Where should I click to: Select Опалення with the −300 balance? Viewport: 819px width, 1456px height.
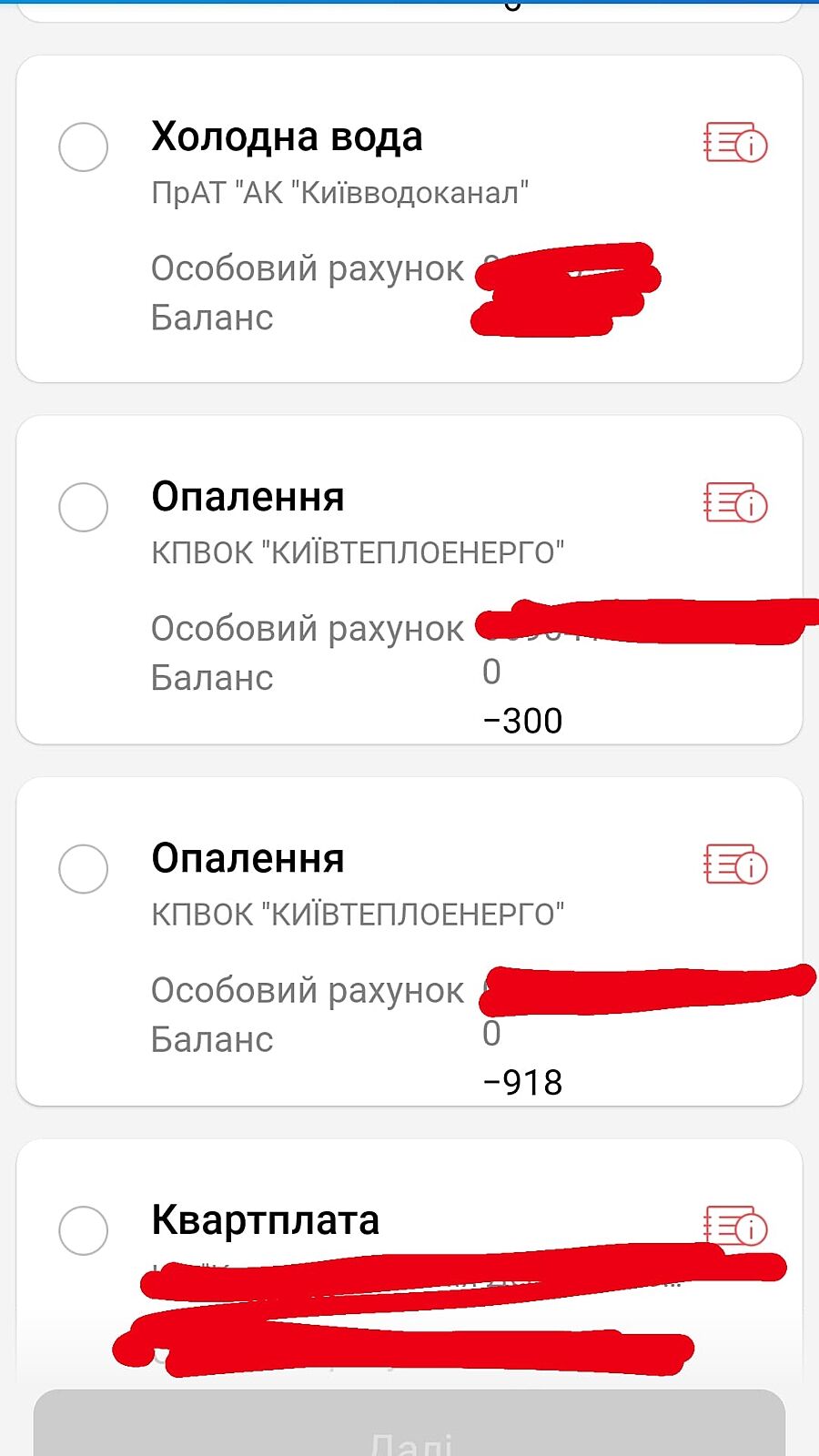tap(84, 507)
